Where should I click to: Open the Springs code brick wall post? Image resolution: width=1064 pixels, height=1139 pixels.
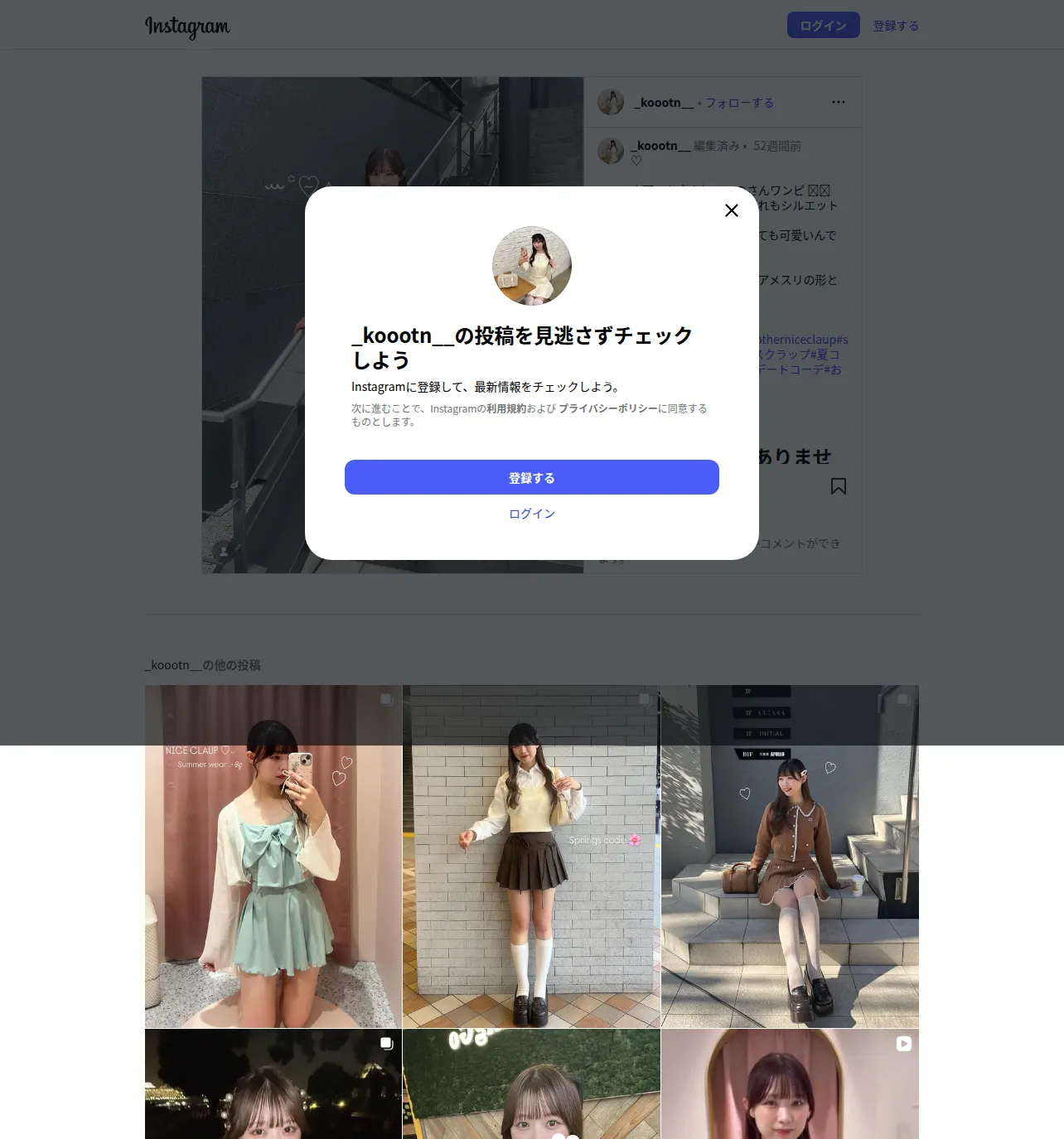click(x=531, y=857)
